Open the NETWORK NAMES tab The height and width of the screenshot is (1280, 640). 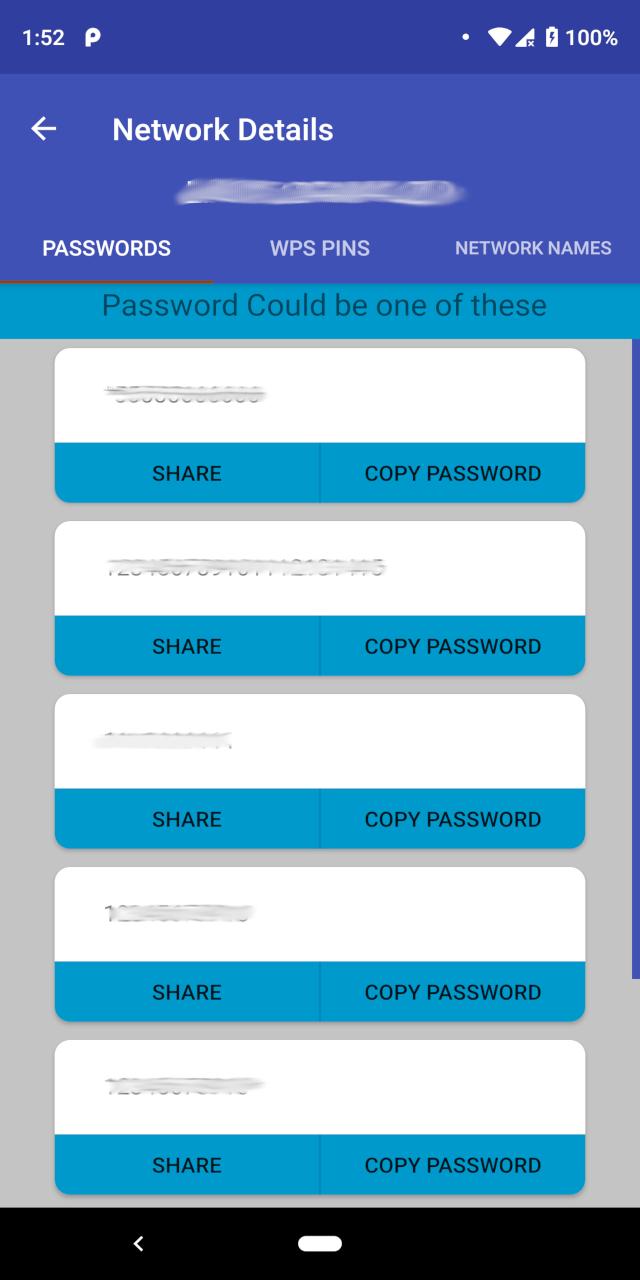(533, 248)
